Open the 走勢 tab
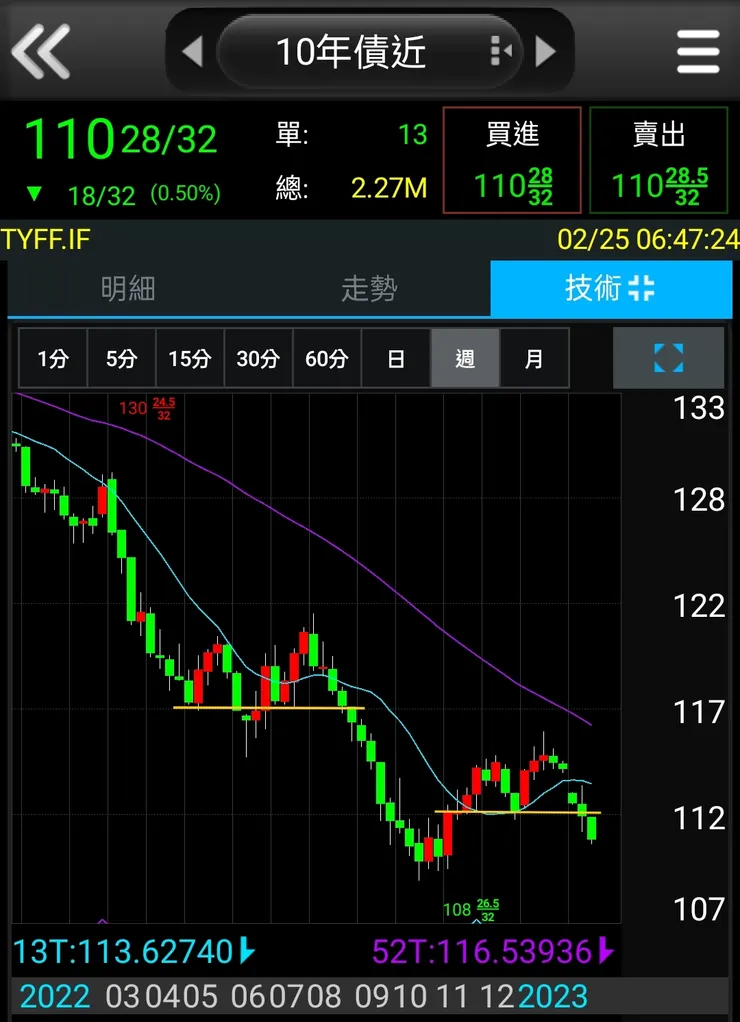 point(370,289)
